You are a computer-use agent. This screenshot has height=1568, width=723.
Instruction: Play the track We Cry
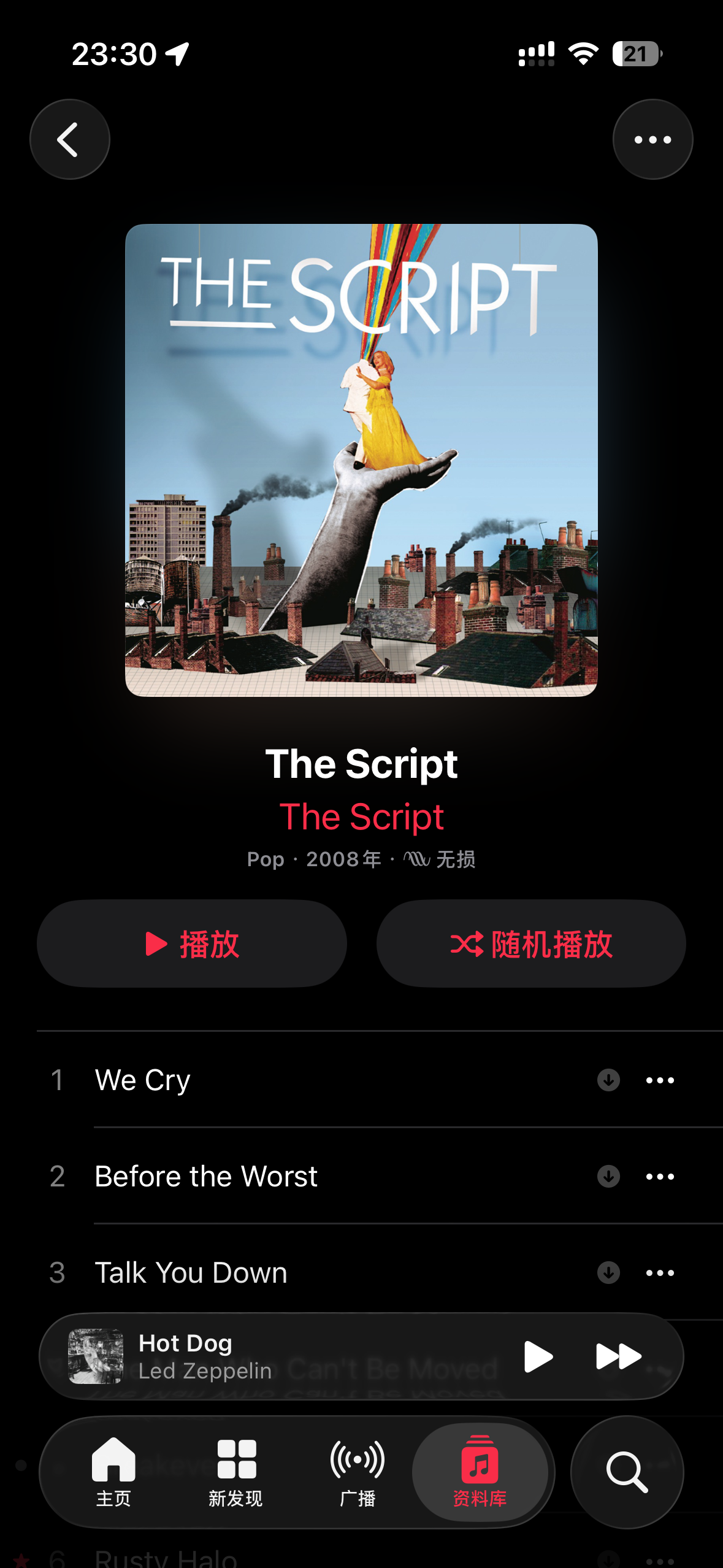click(142, 1080)
